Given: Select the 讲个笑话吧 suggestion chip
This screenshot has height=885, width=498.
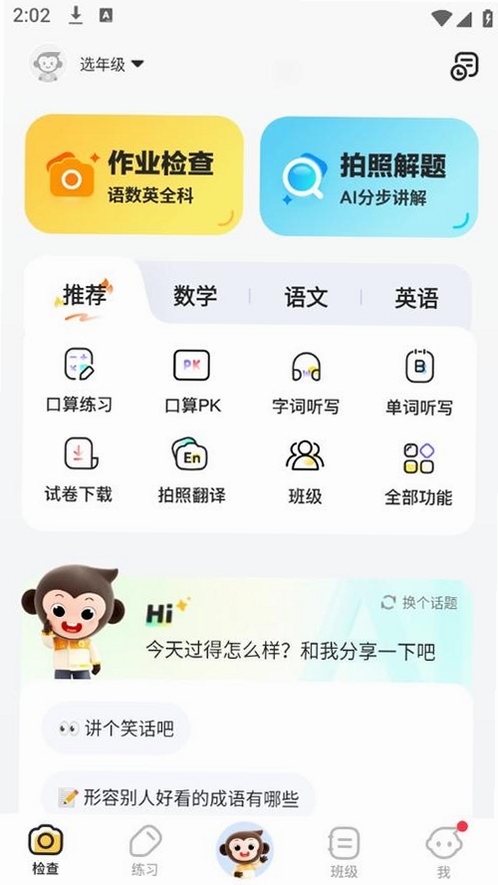Looking at the screenshot, I should pyautogui.click(x=116, y=729).
